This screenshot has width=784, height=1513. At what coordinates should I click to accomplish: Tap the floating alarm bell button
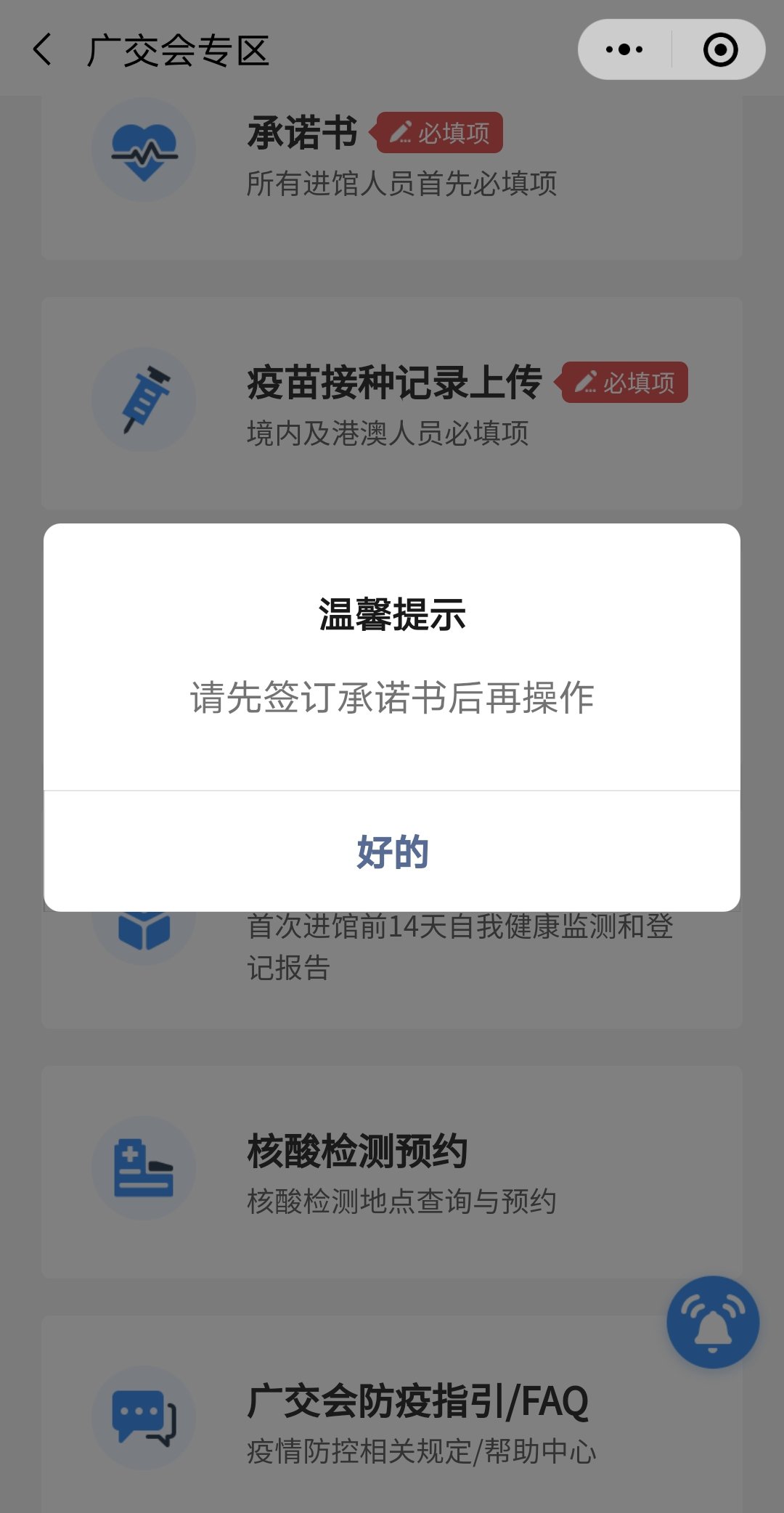click(x=713, y=1322)
